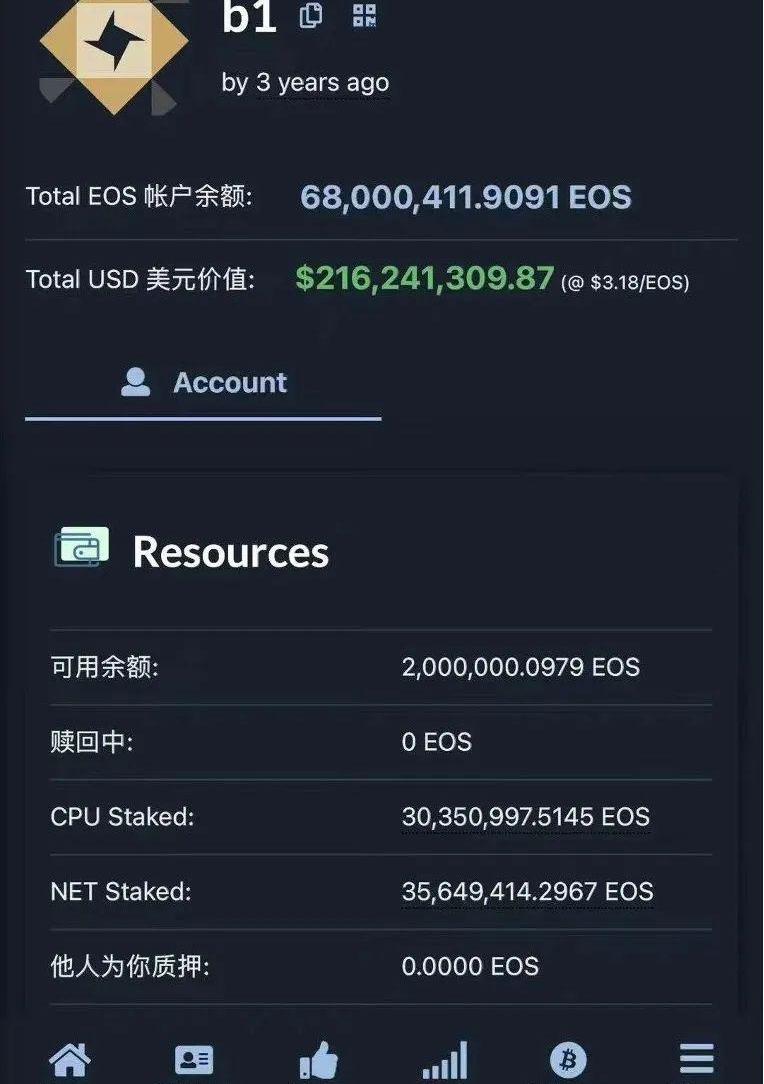
Task: Open the hamburger menu
Action: (696, 1059)
